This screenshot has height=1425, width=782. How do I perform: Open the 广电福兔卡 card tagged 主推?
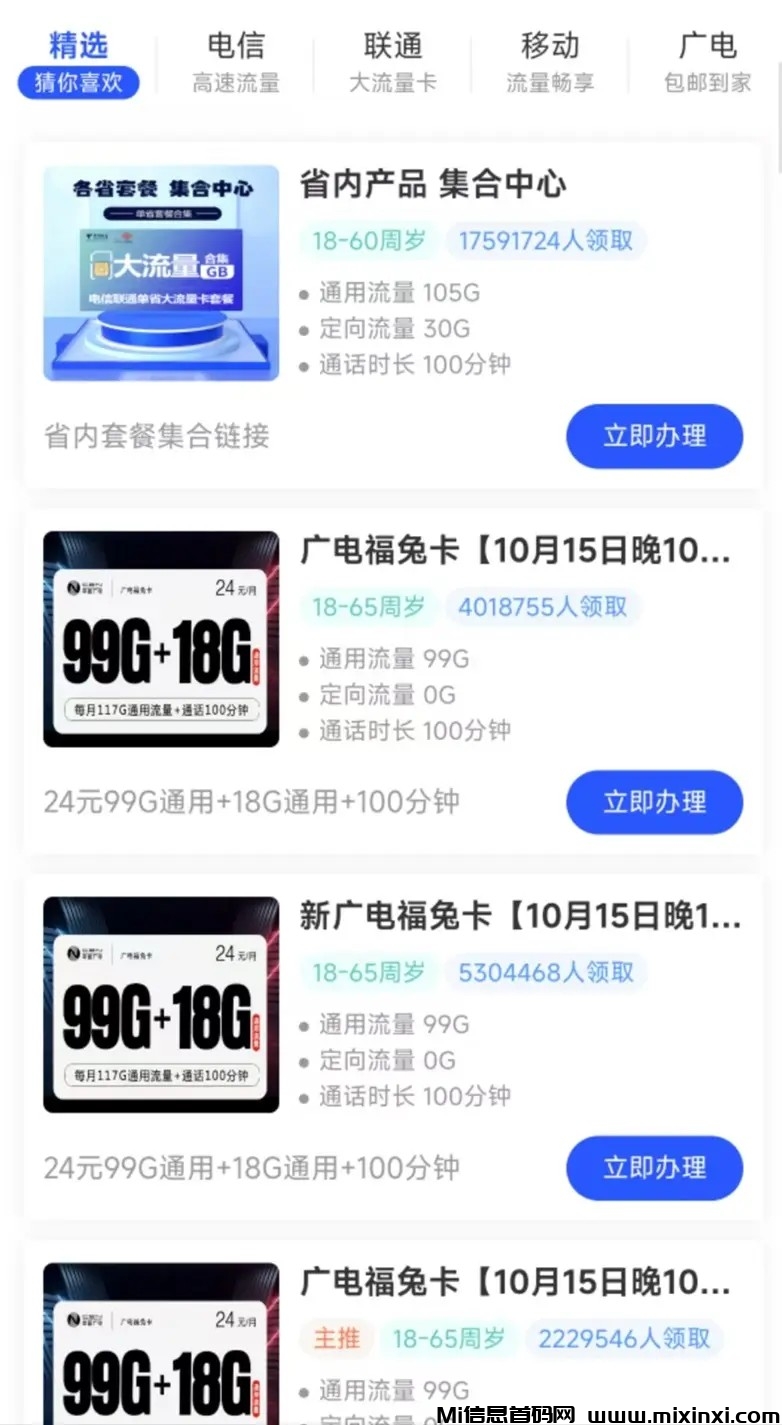(x=514, y=1283)
